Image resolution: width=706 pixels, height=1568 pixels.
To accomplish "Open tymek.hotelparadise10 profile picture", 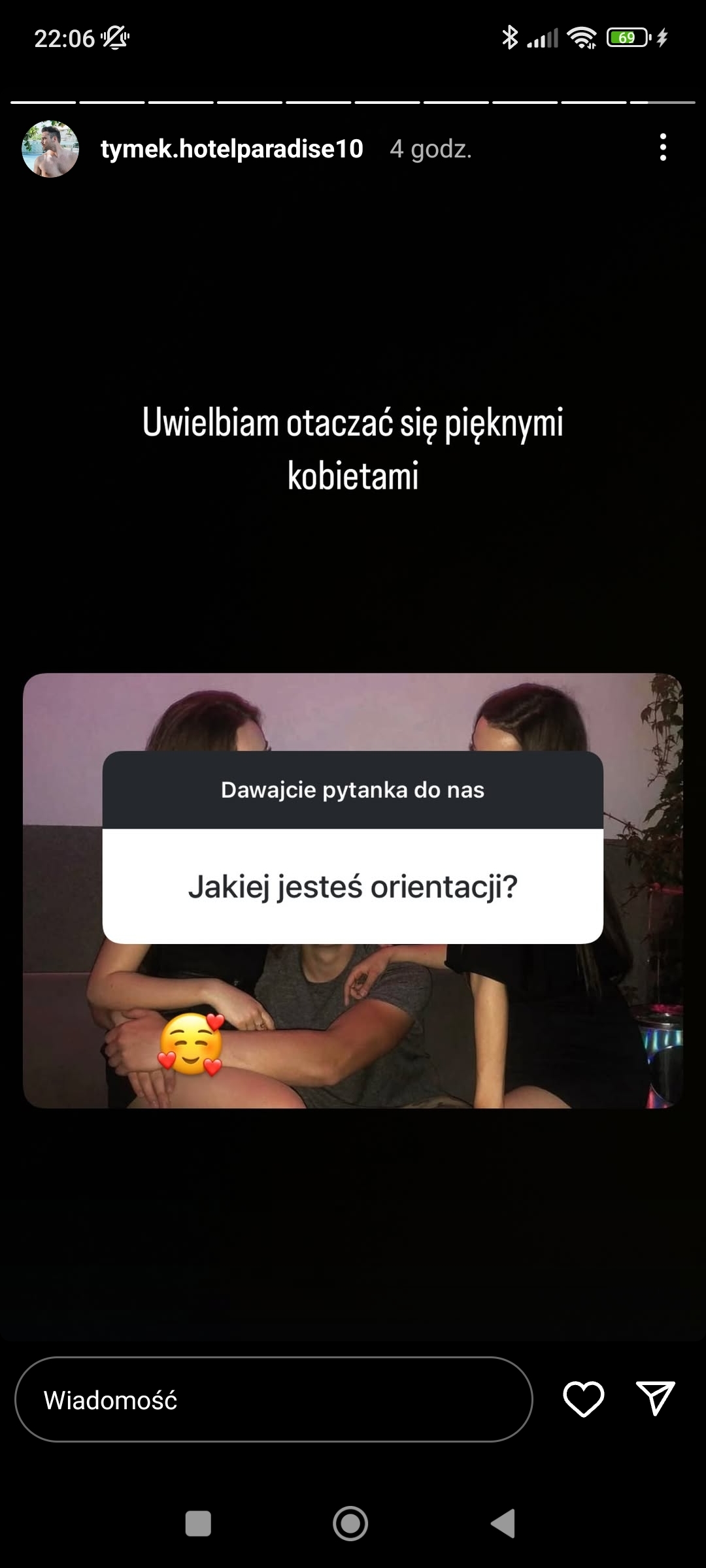I will pyautogui.click(x=50, y=149).
